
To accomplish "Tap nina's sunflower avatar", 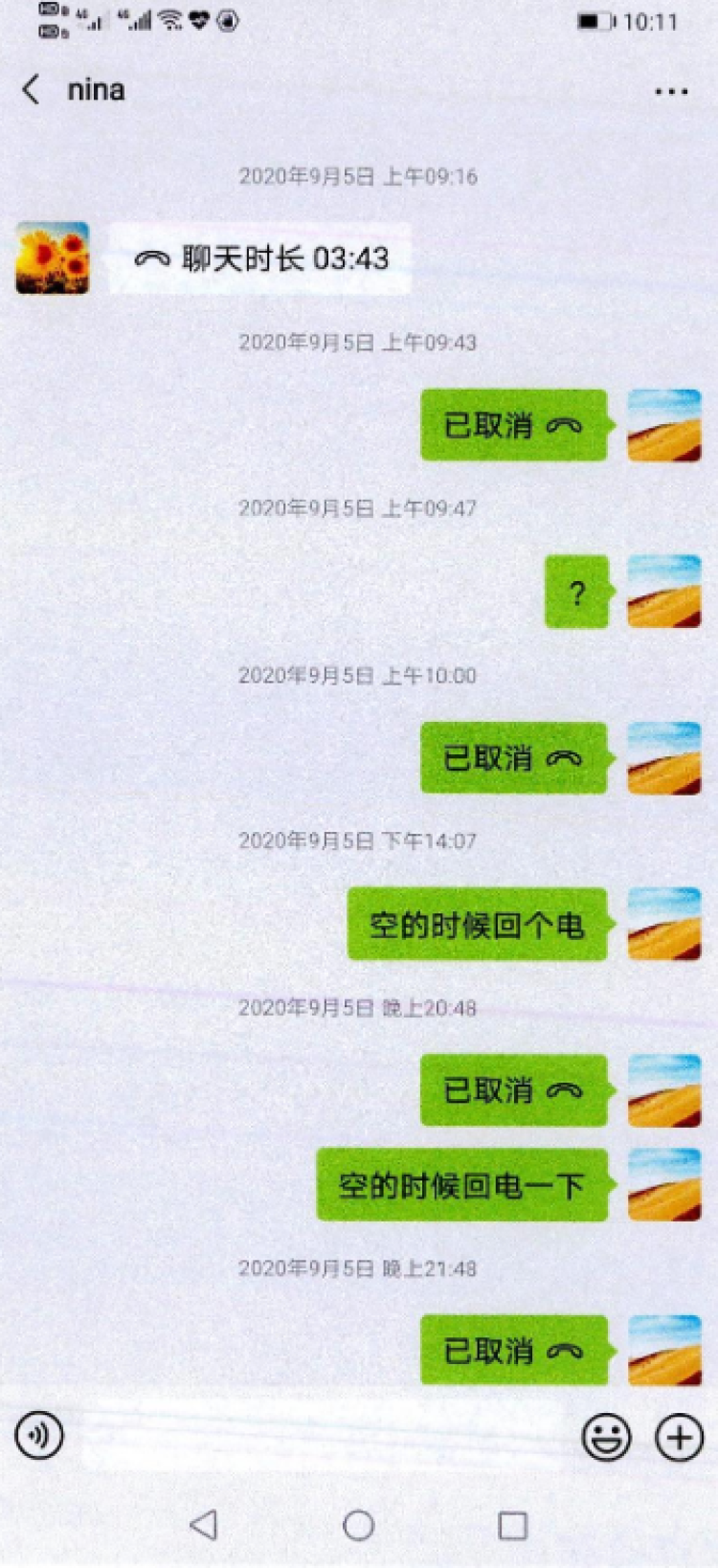I will (x=53, y=258).
